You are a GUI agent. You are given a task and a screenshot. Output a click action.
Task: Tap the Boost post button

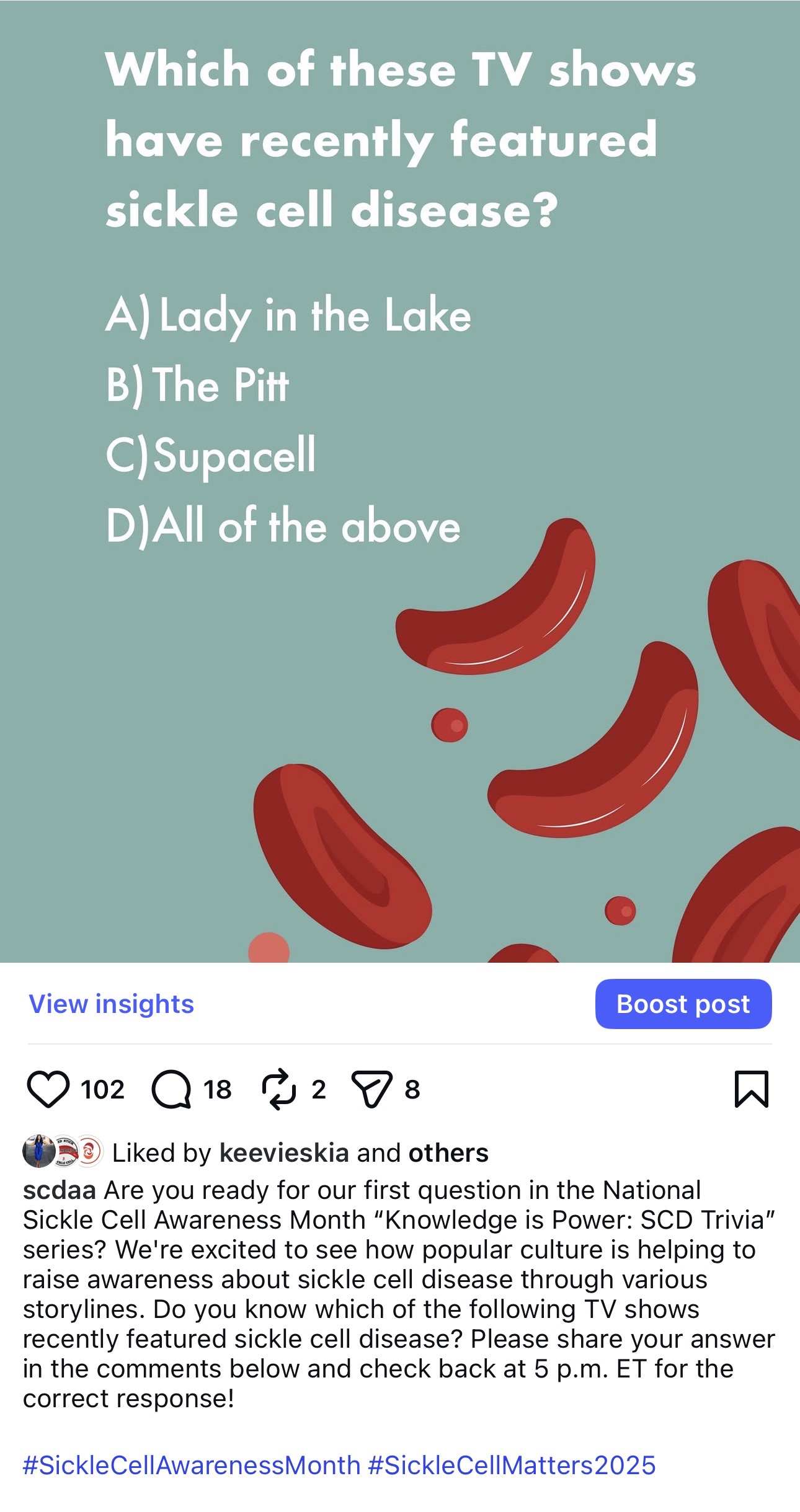[x=683, y=1004]
